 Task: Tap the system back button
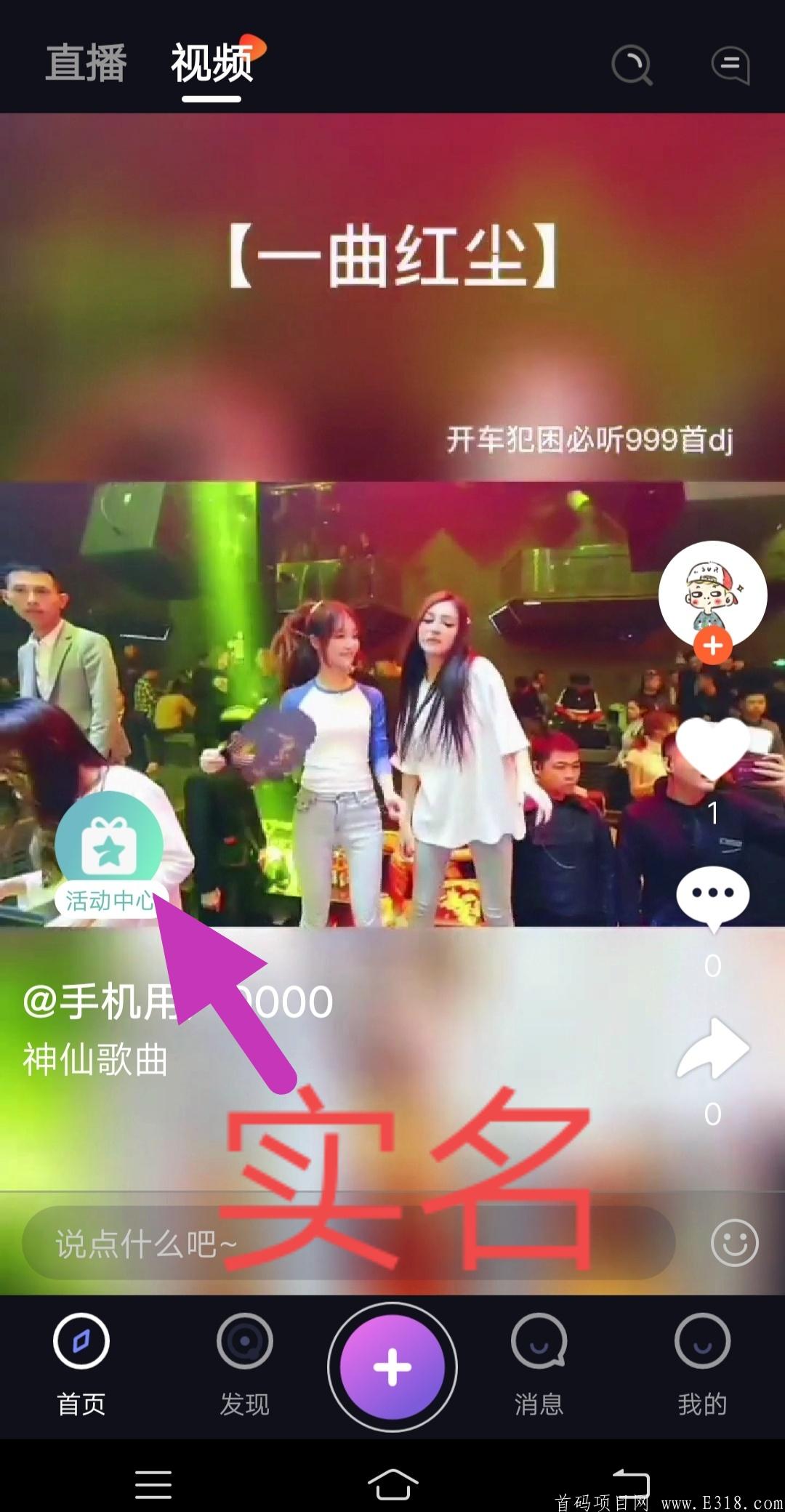click(x=629, y=1483)
